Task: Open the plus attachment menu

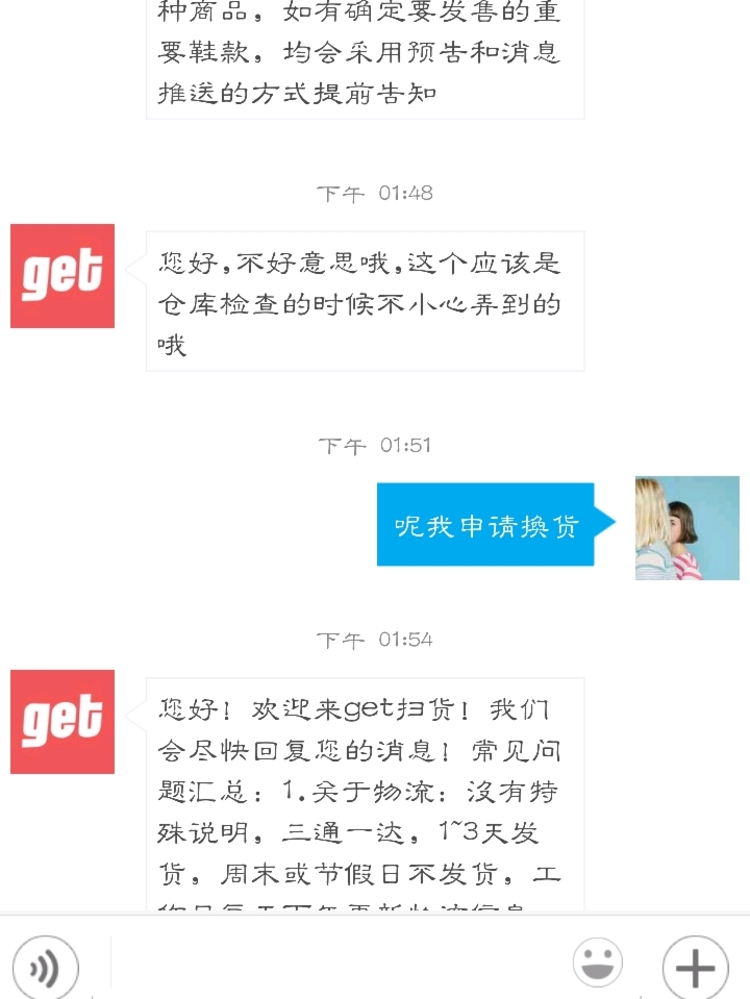Action: [695, 967]
